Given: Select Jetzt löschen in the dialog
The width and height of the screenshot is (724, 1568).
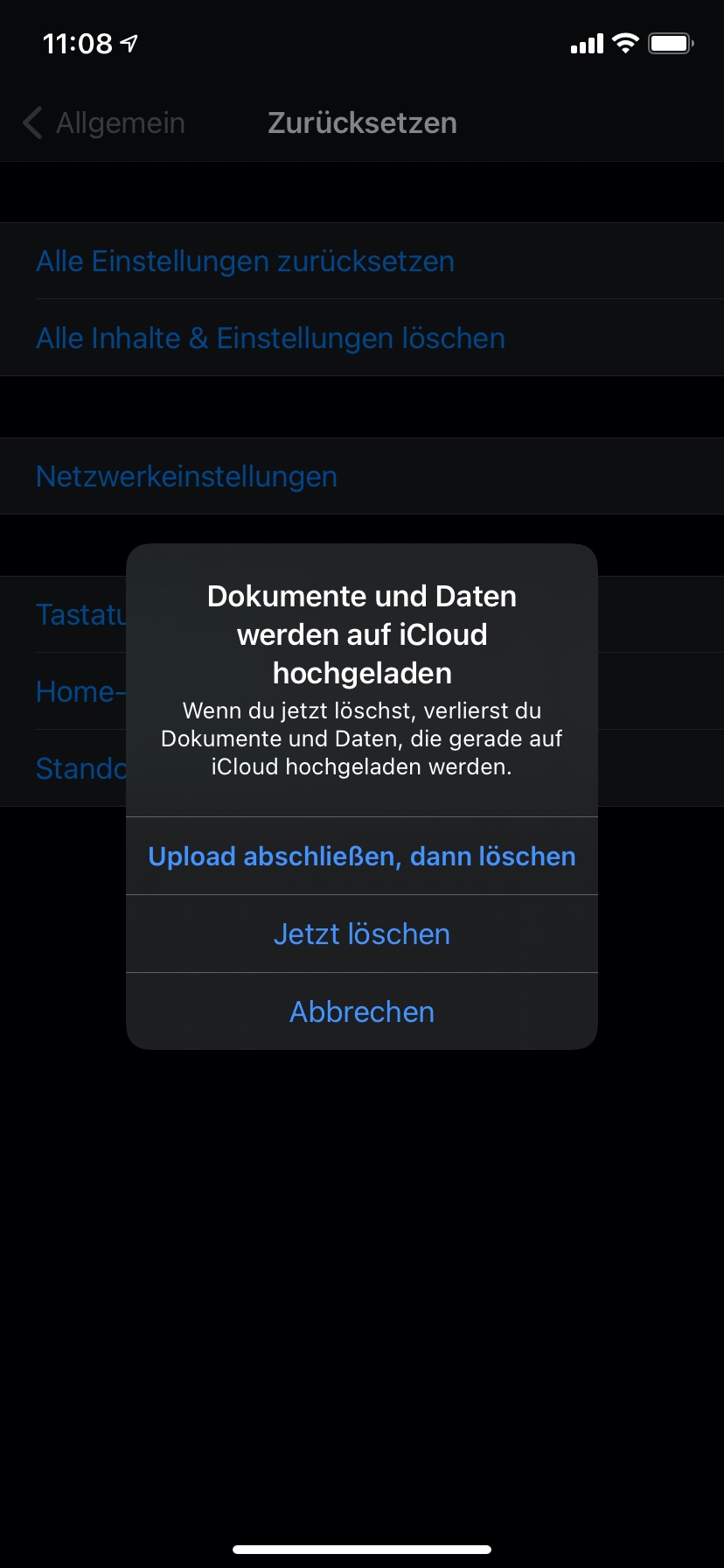Looking at the screenshot, I should [x=362, y=934].
